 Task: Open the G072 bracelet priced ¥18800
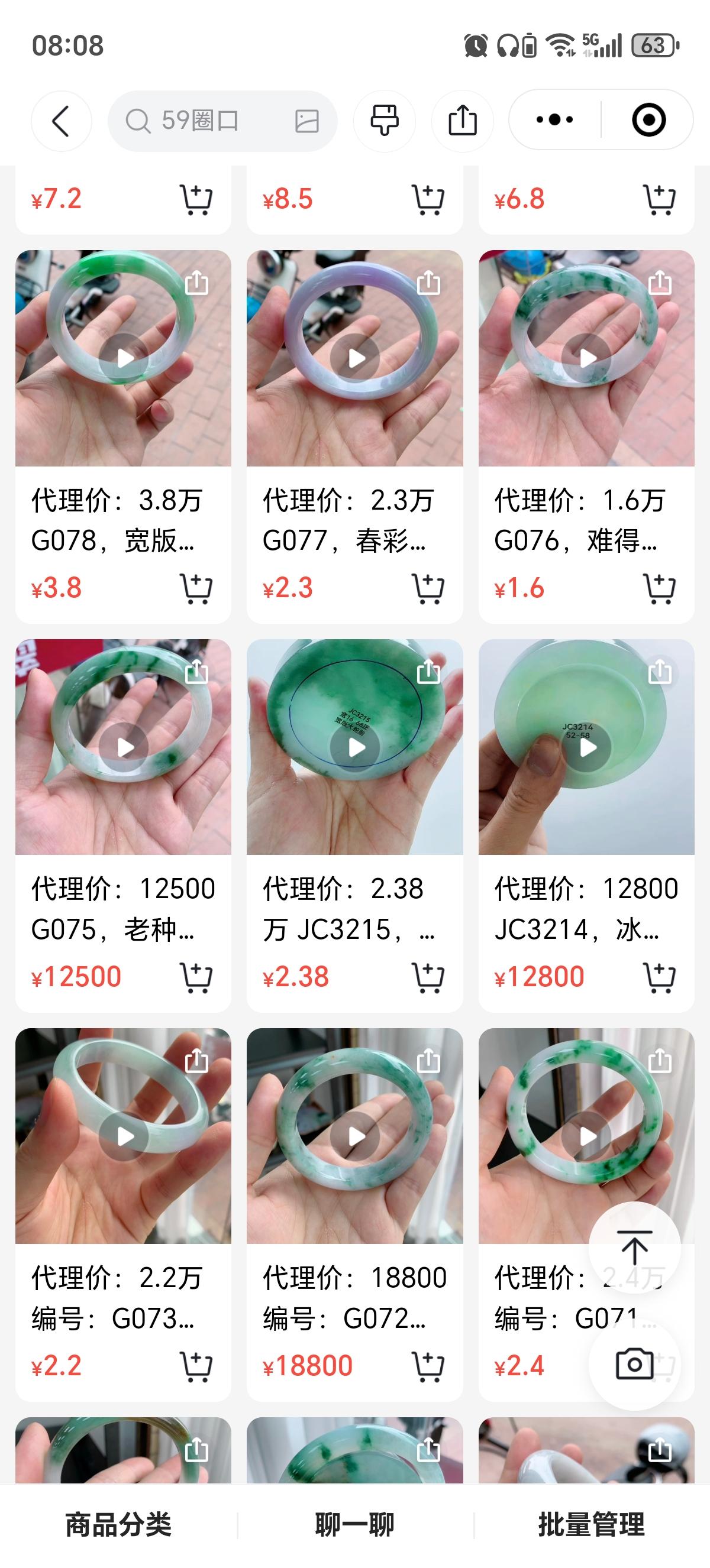[x=354, y=1297]
